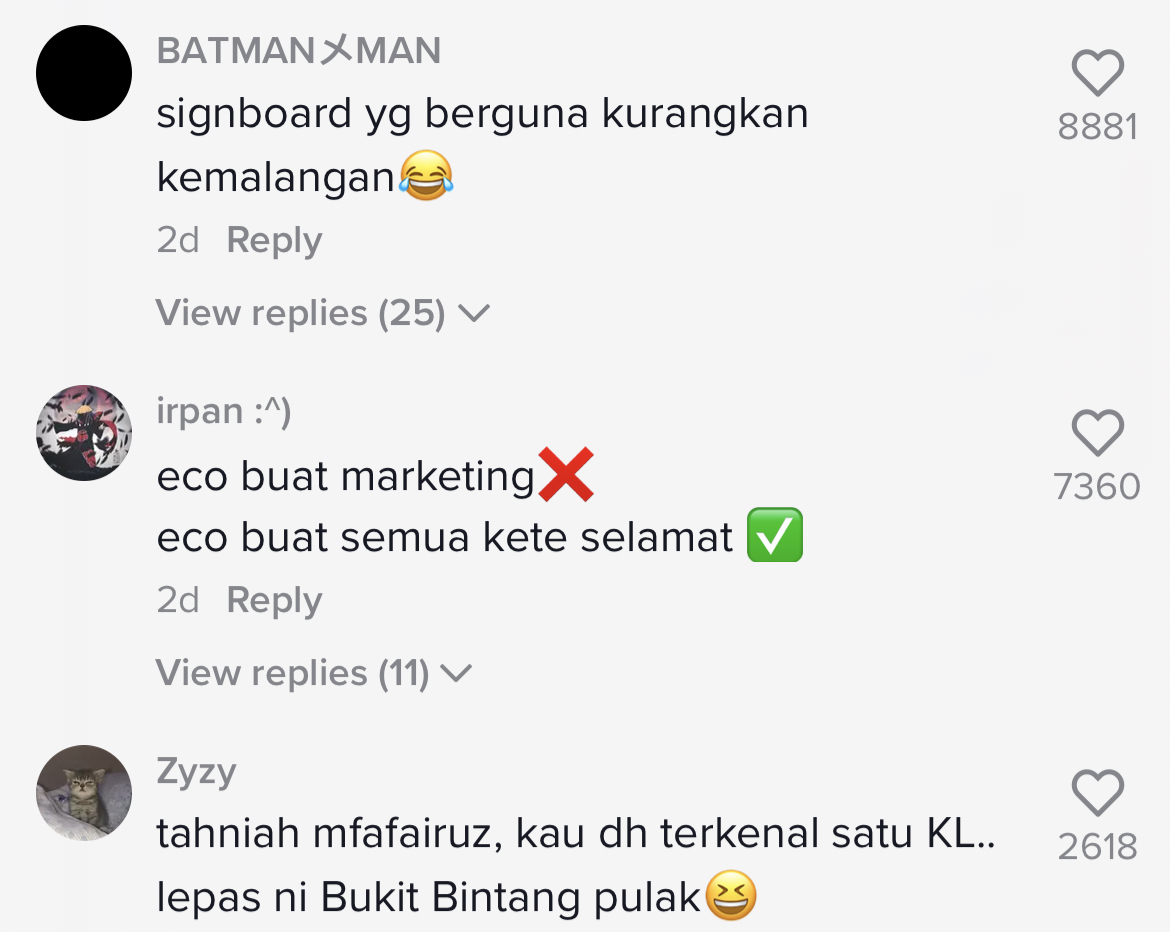Open the irpan :^) username

(224, 411)
